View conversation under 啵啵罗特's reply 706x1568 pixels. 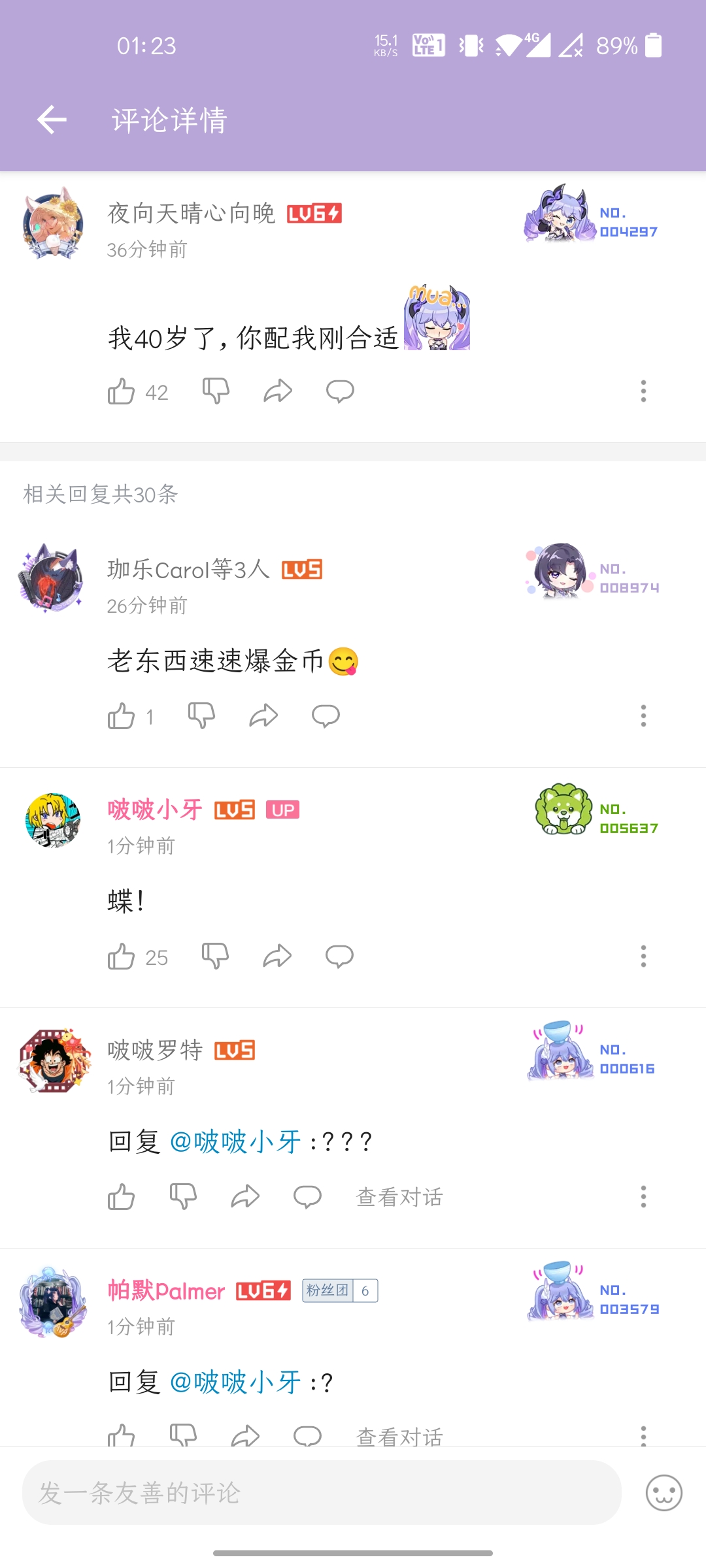399,1197
